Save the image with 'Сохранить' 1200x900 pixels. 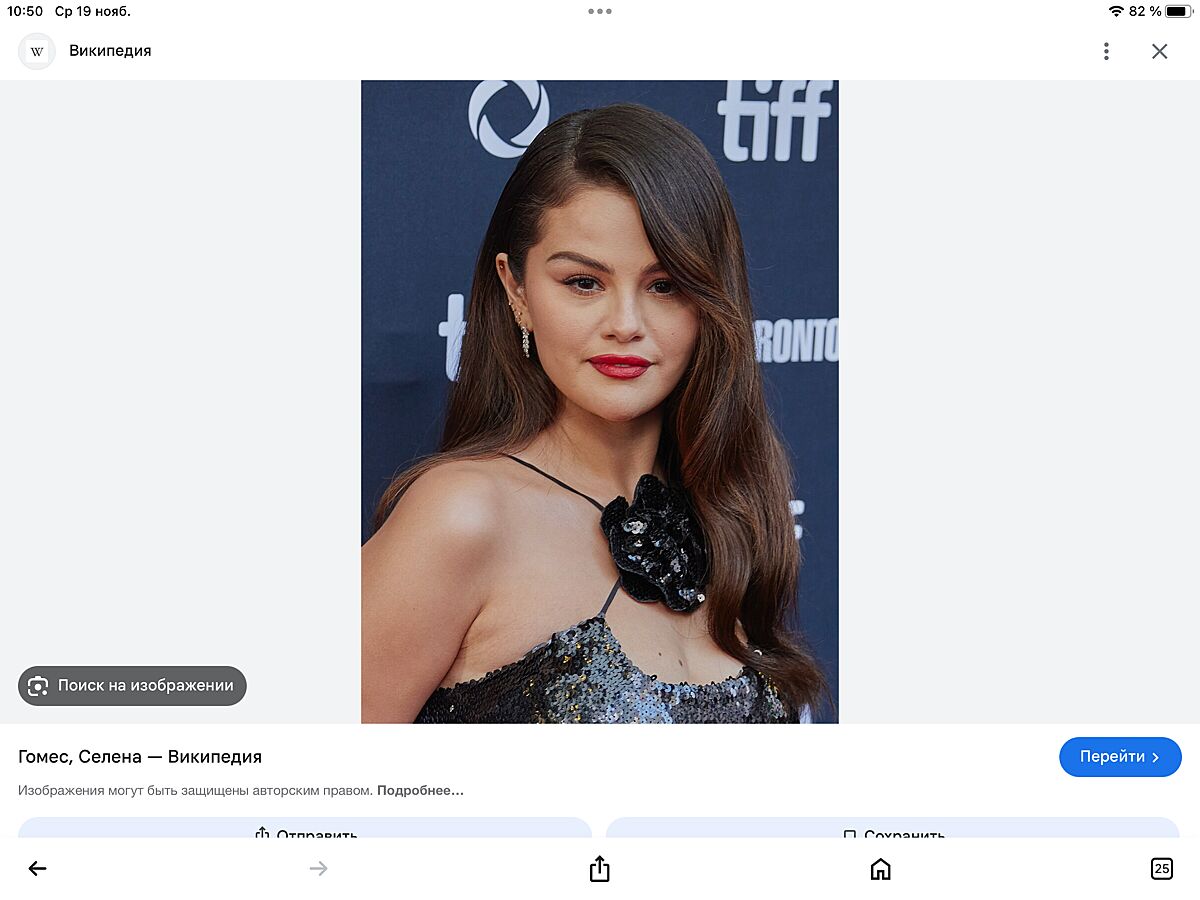[x=892, y=830]
